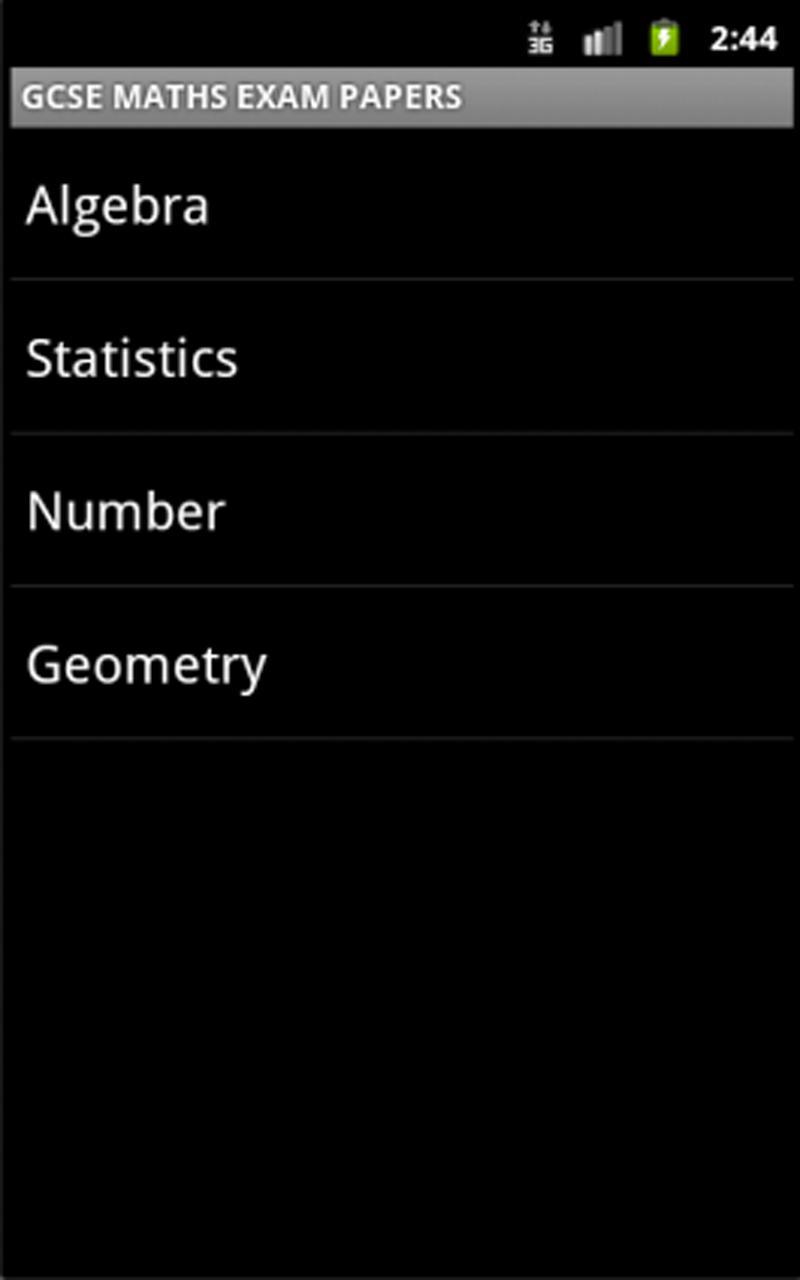800x1280 pixels.
Task: Click the clock showing 2:44
Action: [x=742, y=38]
